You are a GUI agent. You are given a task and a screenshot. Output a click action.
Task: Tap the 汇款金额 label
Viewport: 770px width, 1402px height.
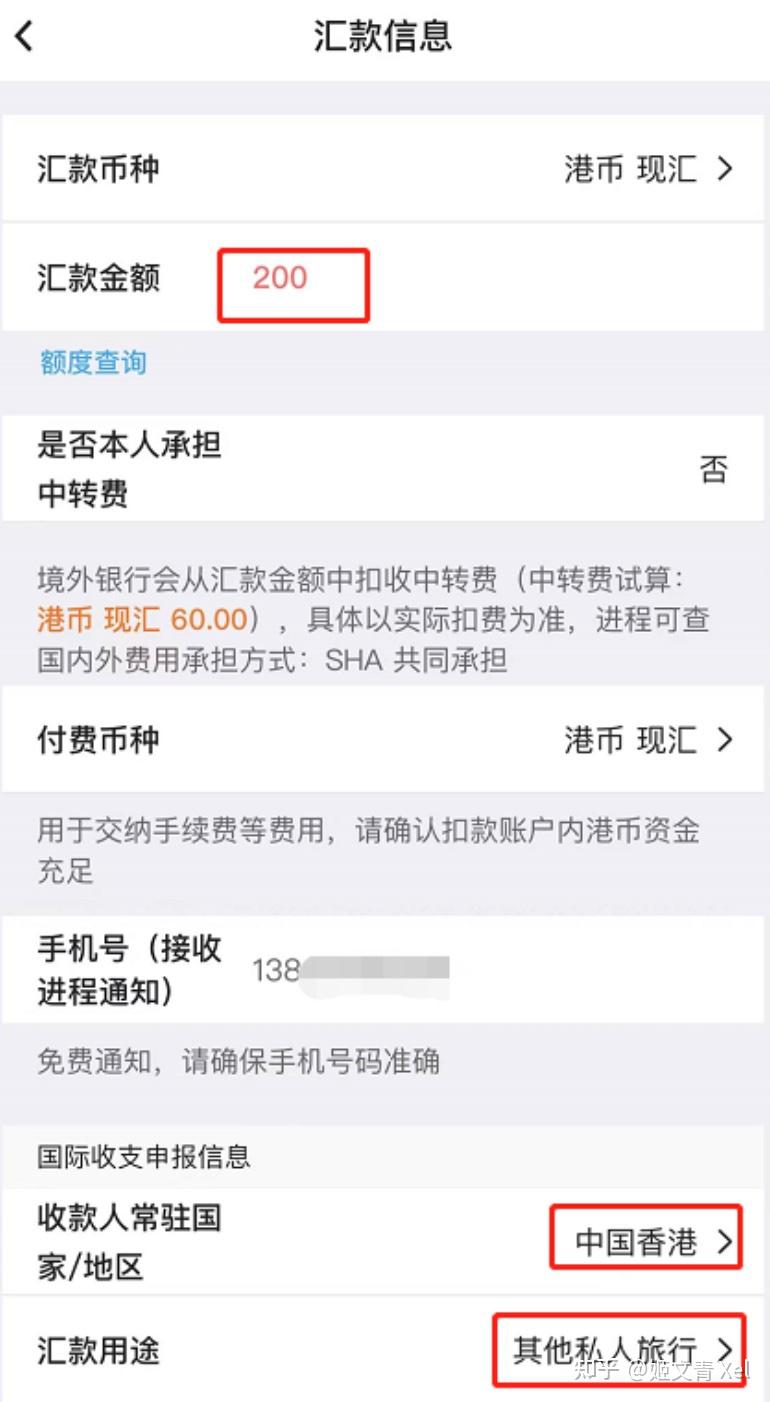click(x=97, y=280)
